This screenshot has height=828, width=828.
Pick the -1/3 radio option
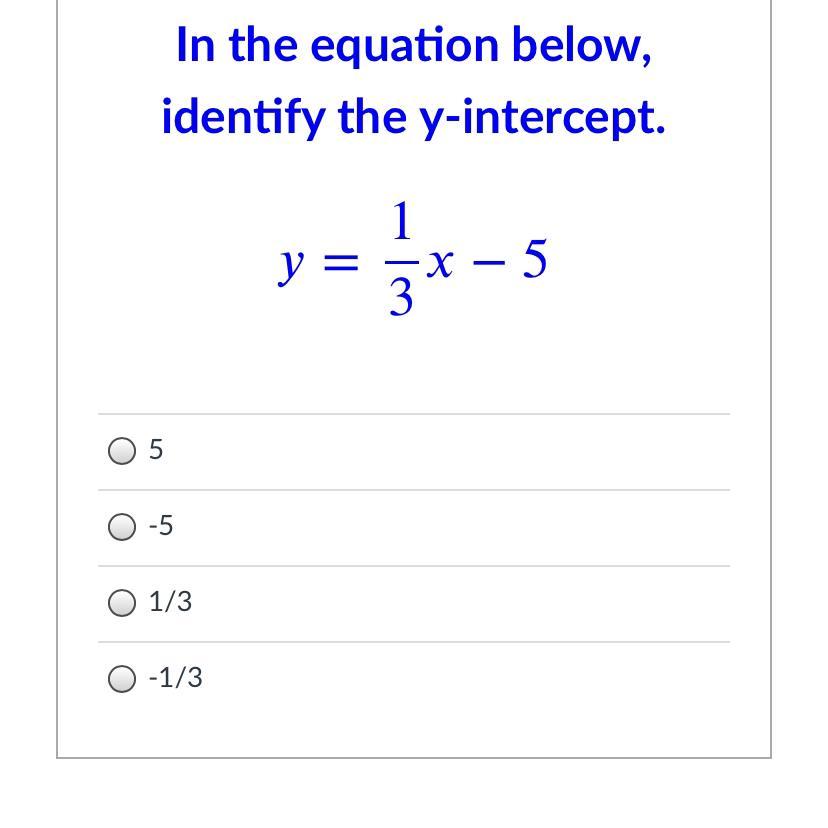(122, 679)
